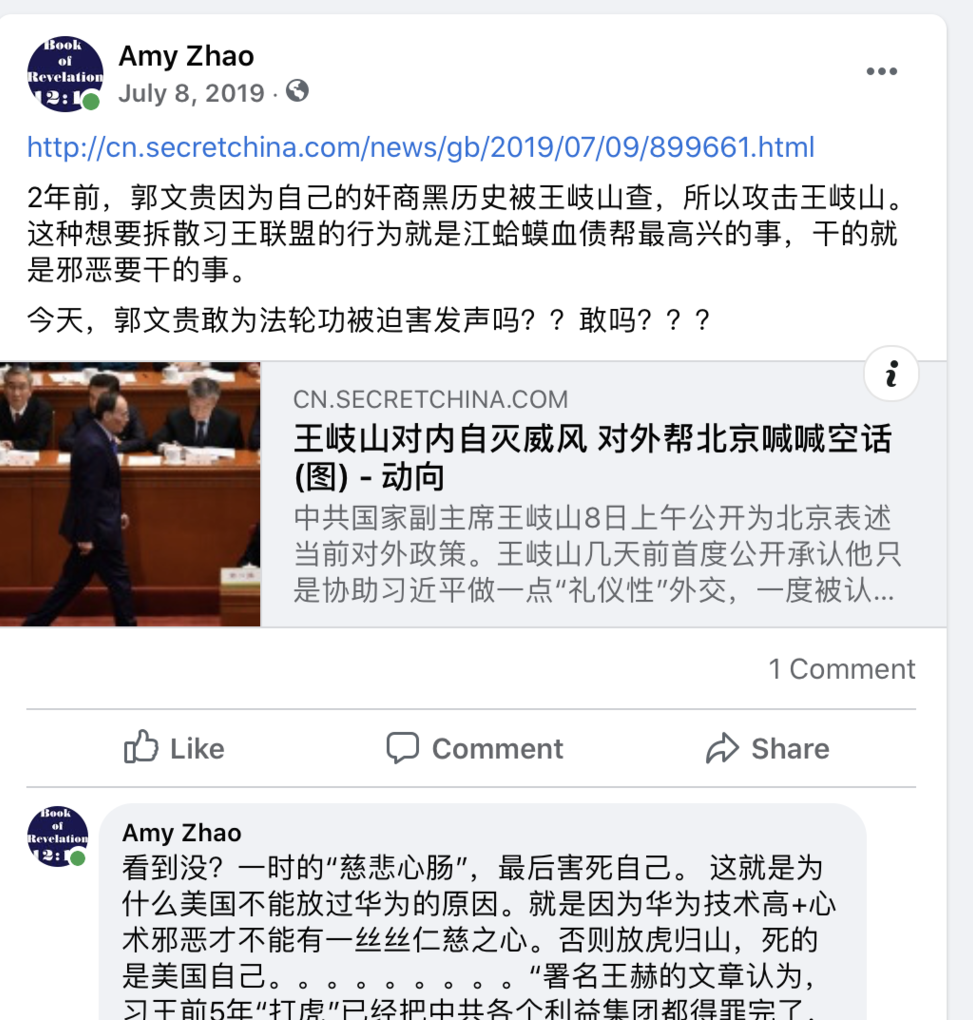Share Amy Zhao's post
This screenshot has width=973, height=1020.
point(768,748)
